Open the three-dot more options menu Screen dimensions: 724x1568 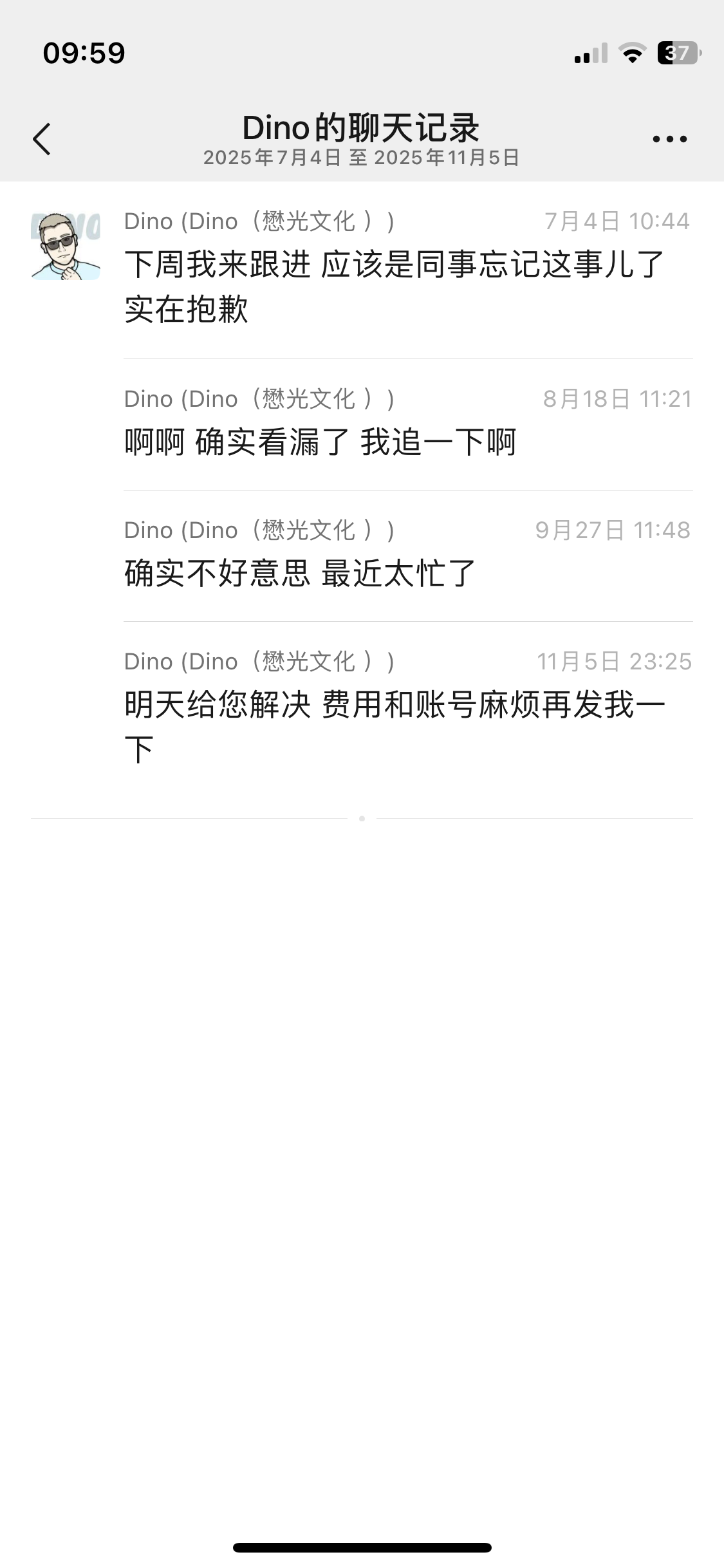pos(669,139)
